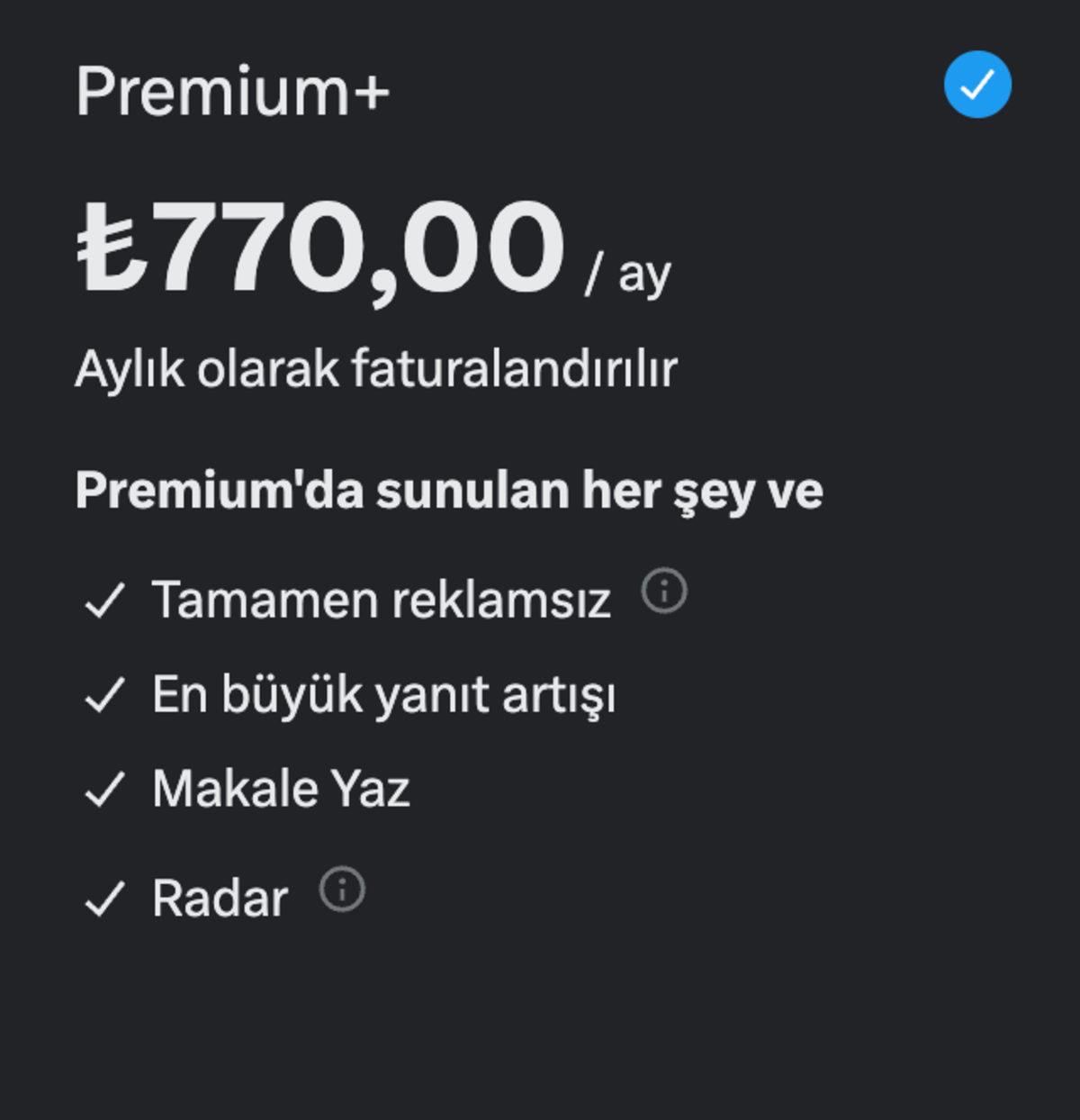Click the Premium'da sunulan her şey ve heading
The width and height of the screenshot is (1080, 1120).
pyautogui.click(x=450, y=489)
